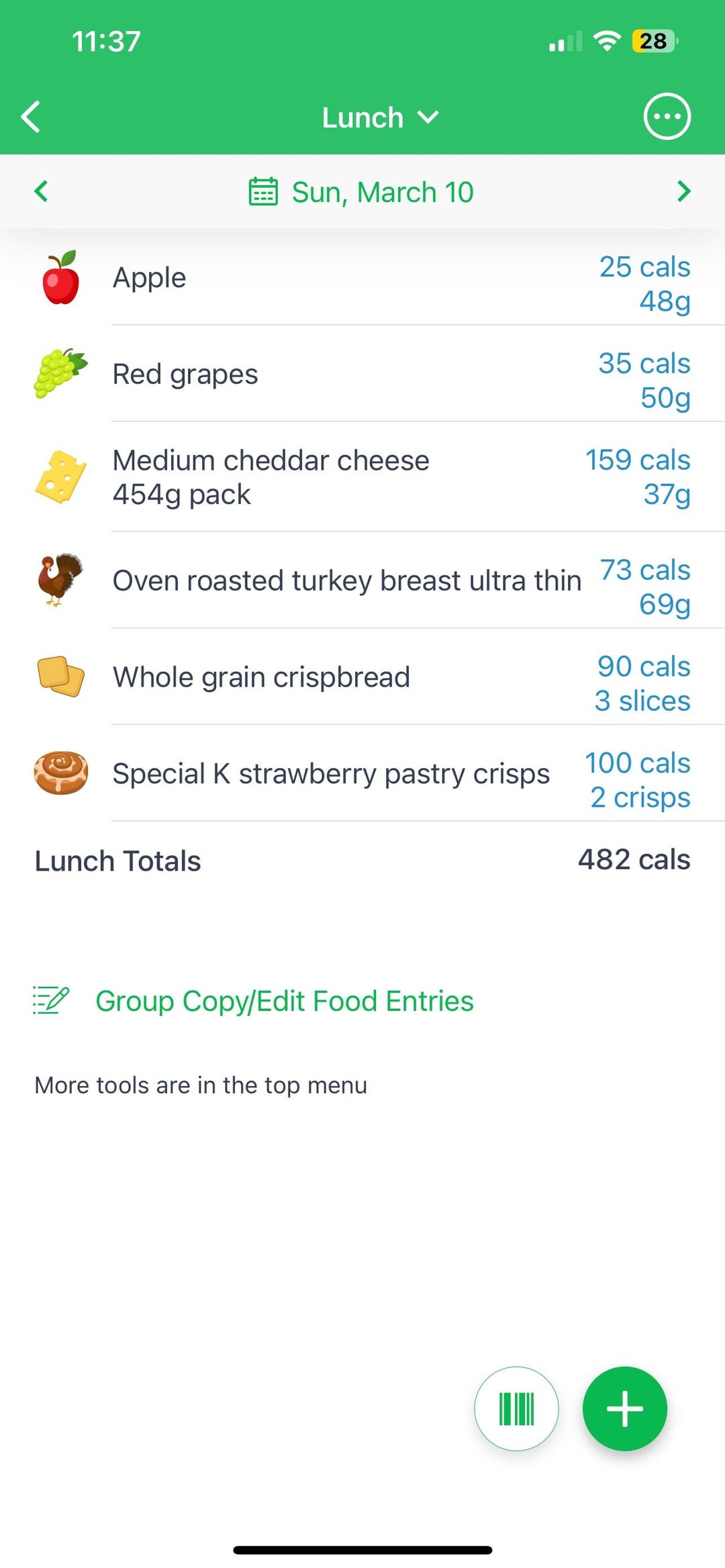Viewport: 725px width, 1568px height.
Task: Open the Red grapes entry
Action: [x=362, y=375]
